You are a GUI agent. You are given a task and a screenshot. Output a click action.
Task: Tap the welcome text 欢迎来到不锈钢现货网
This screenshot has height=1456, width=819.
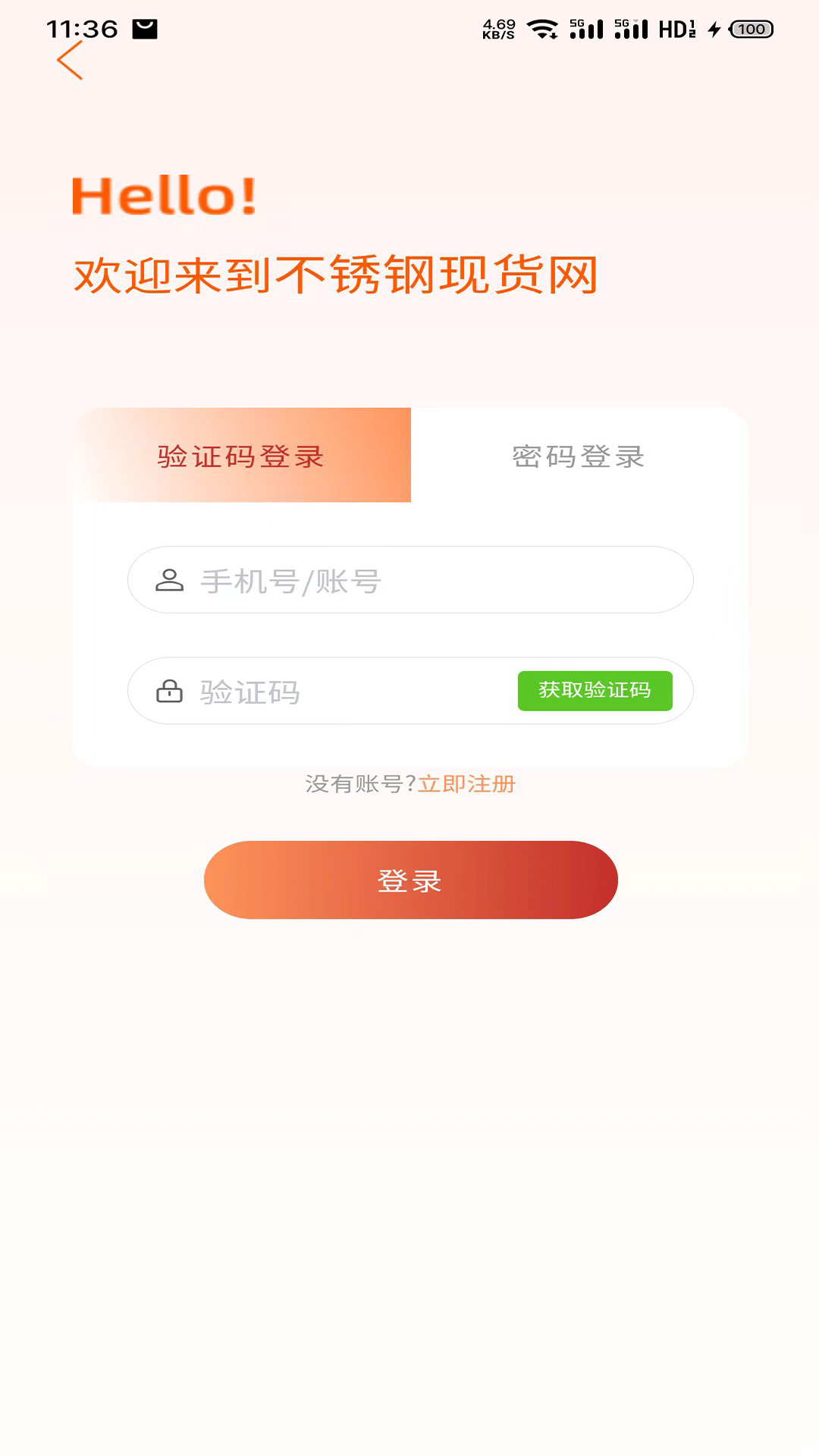[x=337, y=276]
